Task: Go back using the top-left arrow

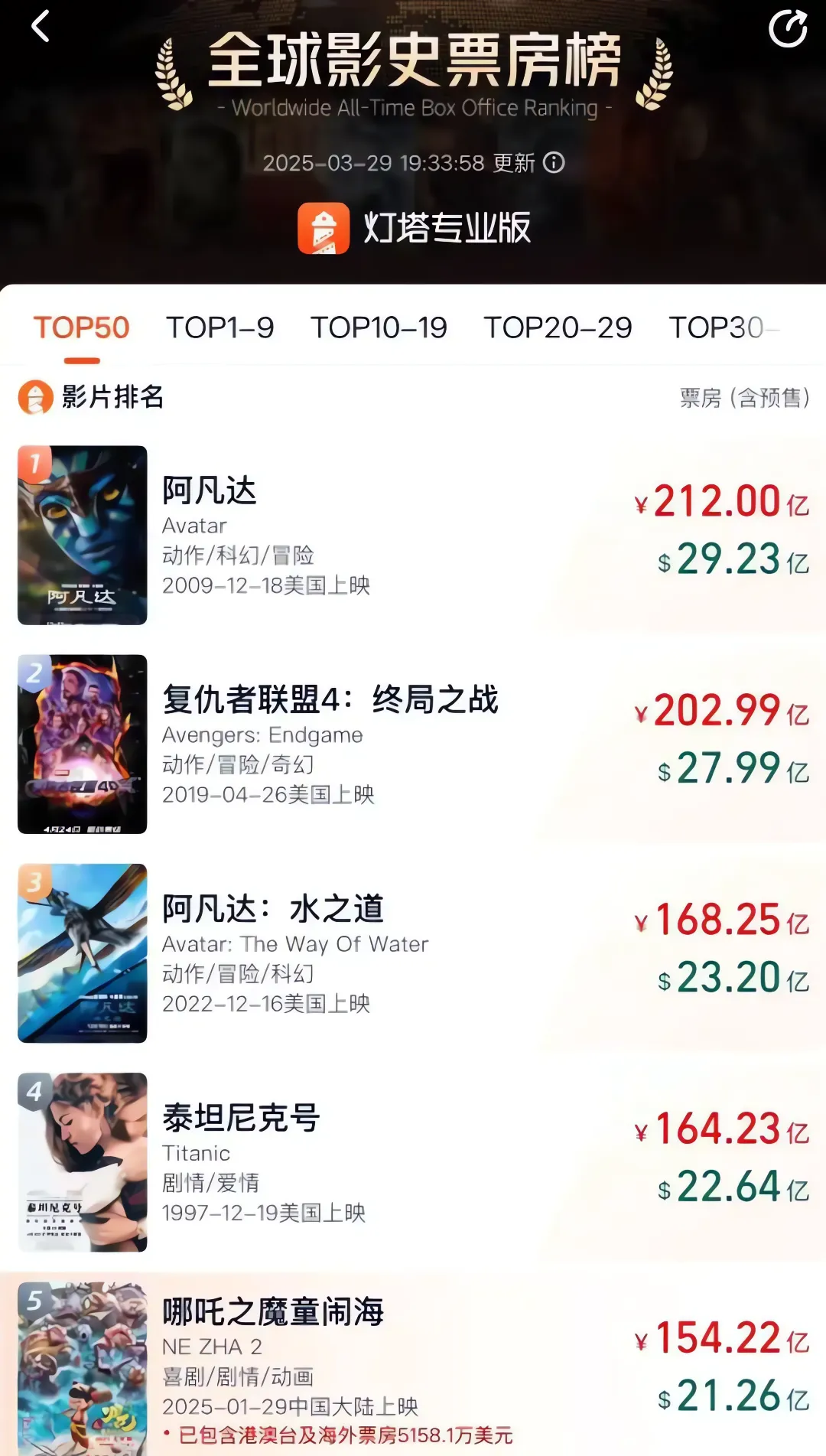Action: pos(41,26)
